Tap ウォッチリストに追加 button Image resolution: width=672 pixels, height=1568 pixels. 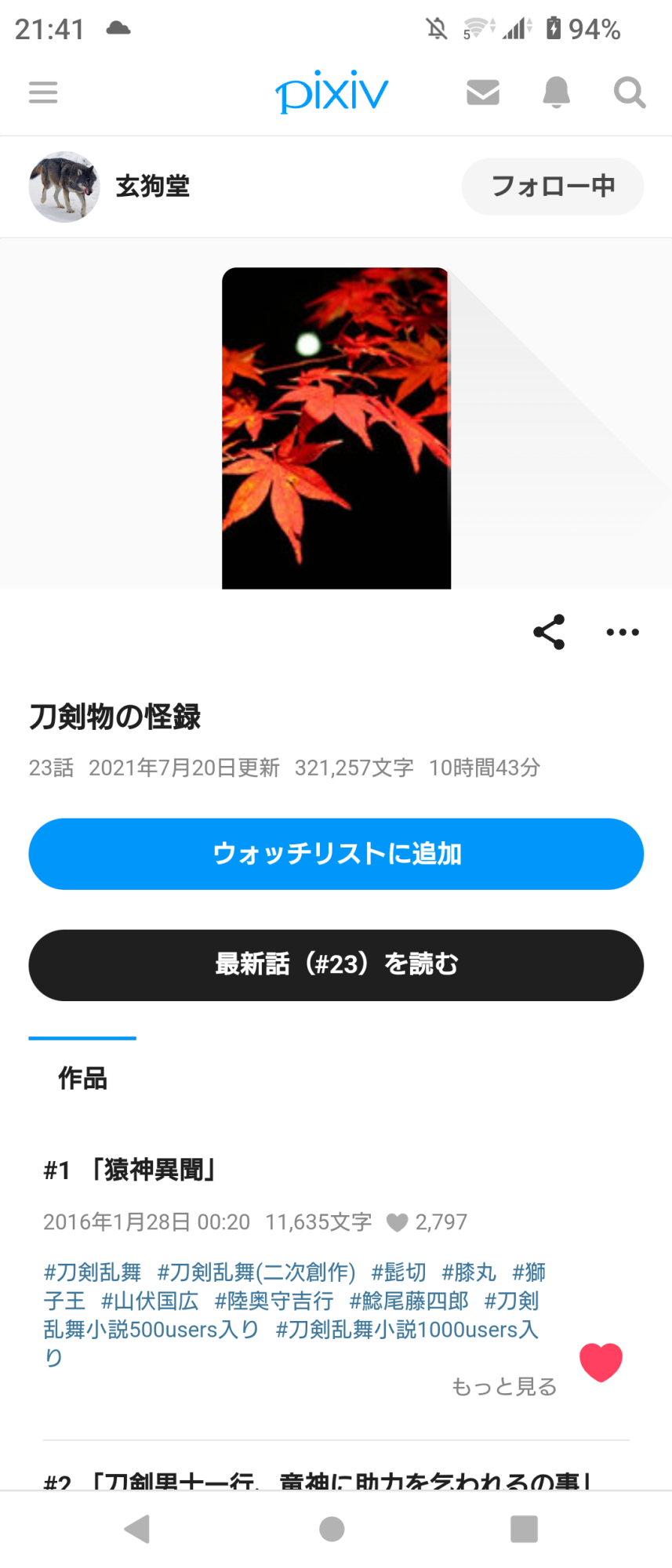coord(336,854)
